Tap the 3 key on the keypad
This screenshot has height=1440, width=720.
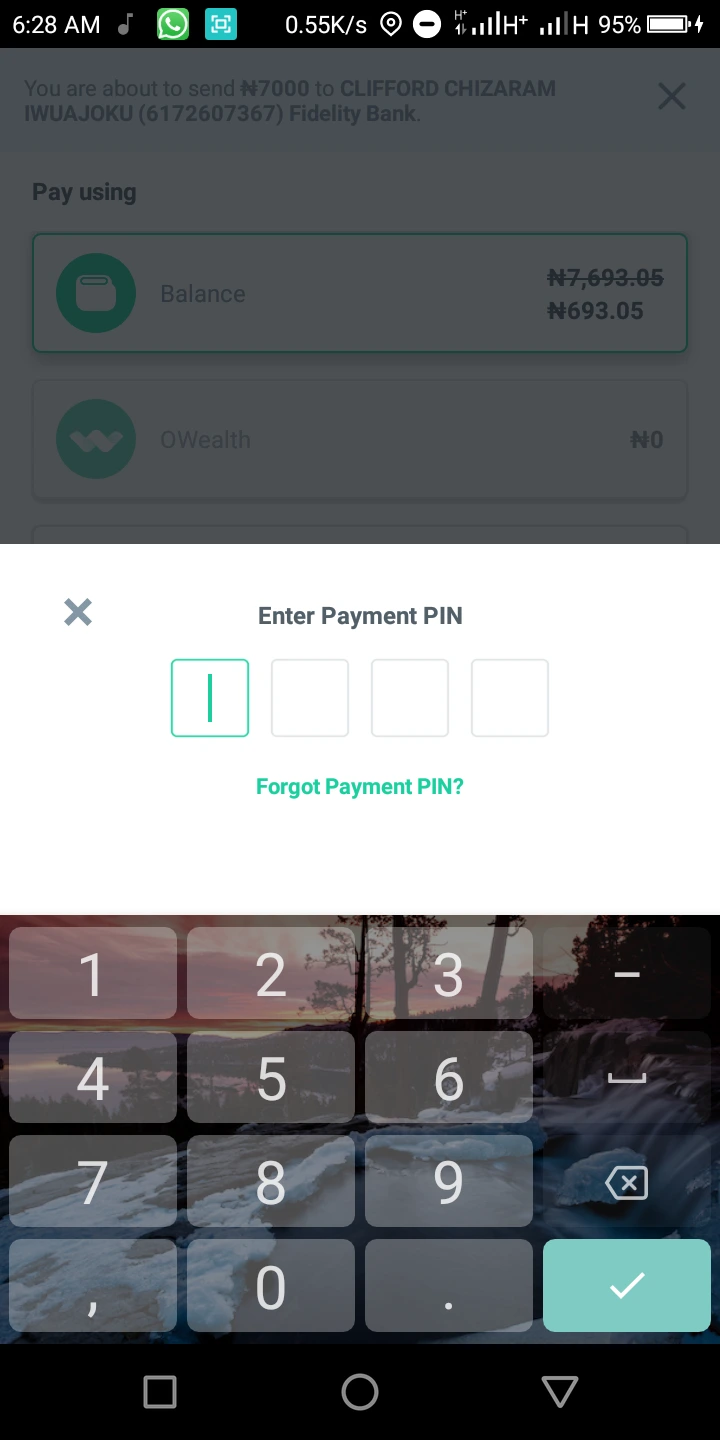(449, 973)
